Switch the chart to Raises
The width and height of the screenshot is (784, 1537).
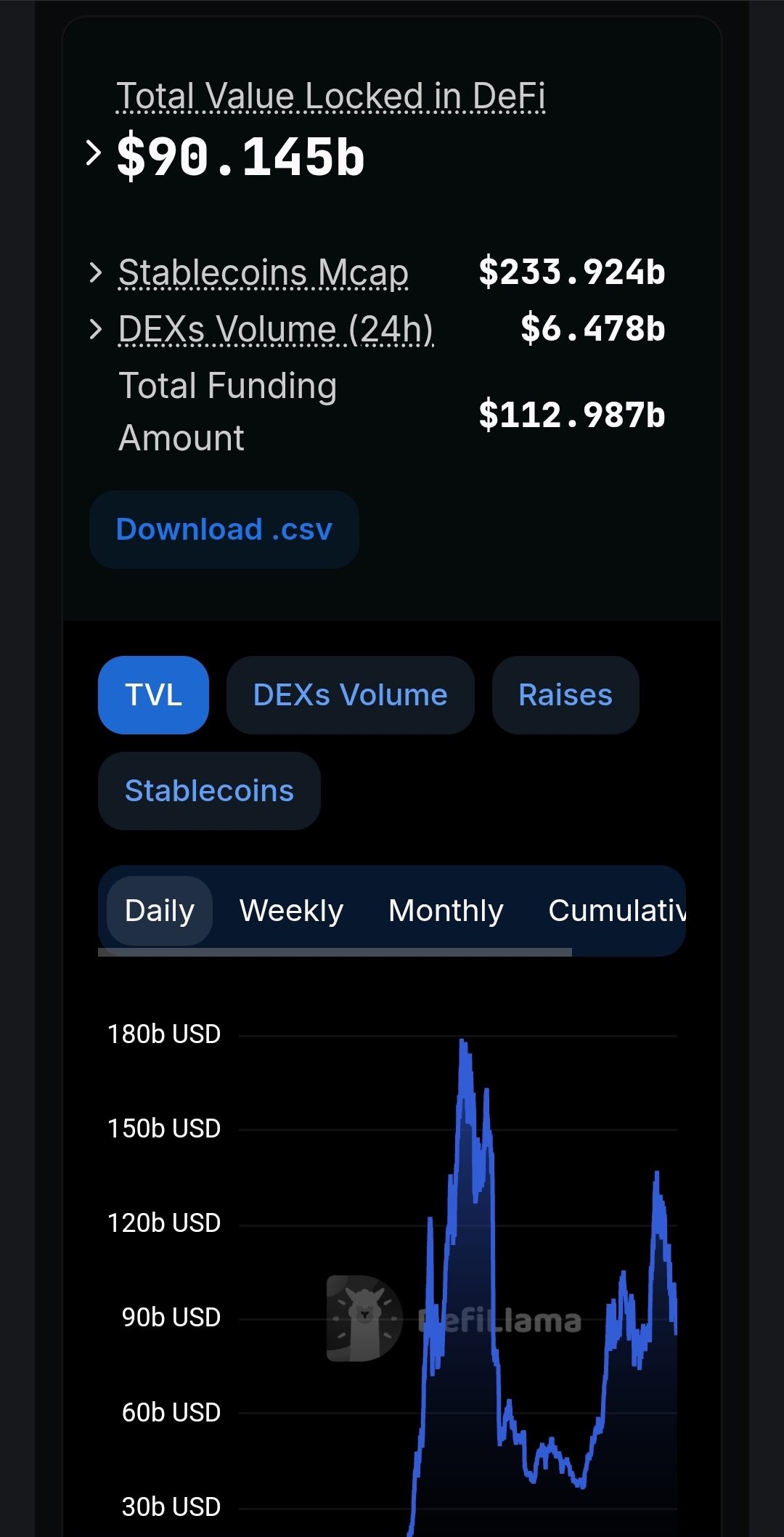click(565, 695)
